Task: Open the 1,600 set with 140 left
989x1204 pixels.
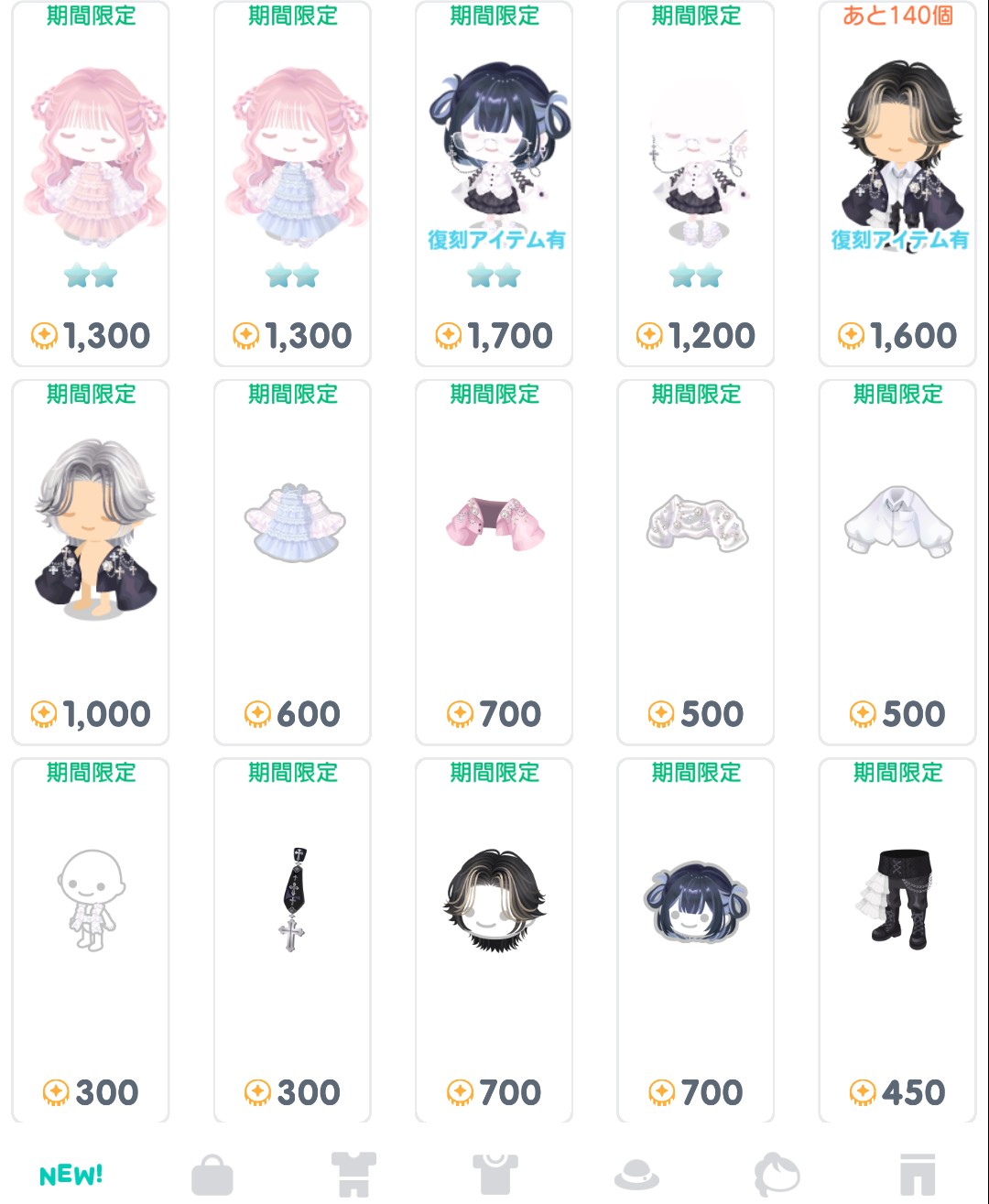Action: tap(897, 183)
